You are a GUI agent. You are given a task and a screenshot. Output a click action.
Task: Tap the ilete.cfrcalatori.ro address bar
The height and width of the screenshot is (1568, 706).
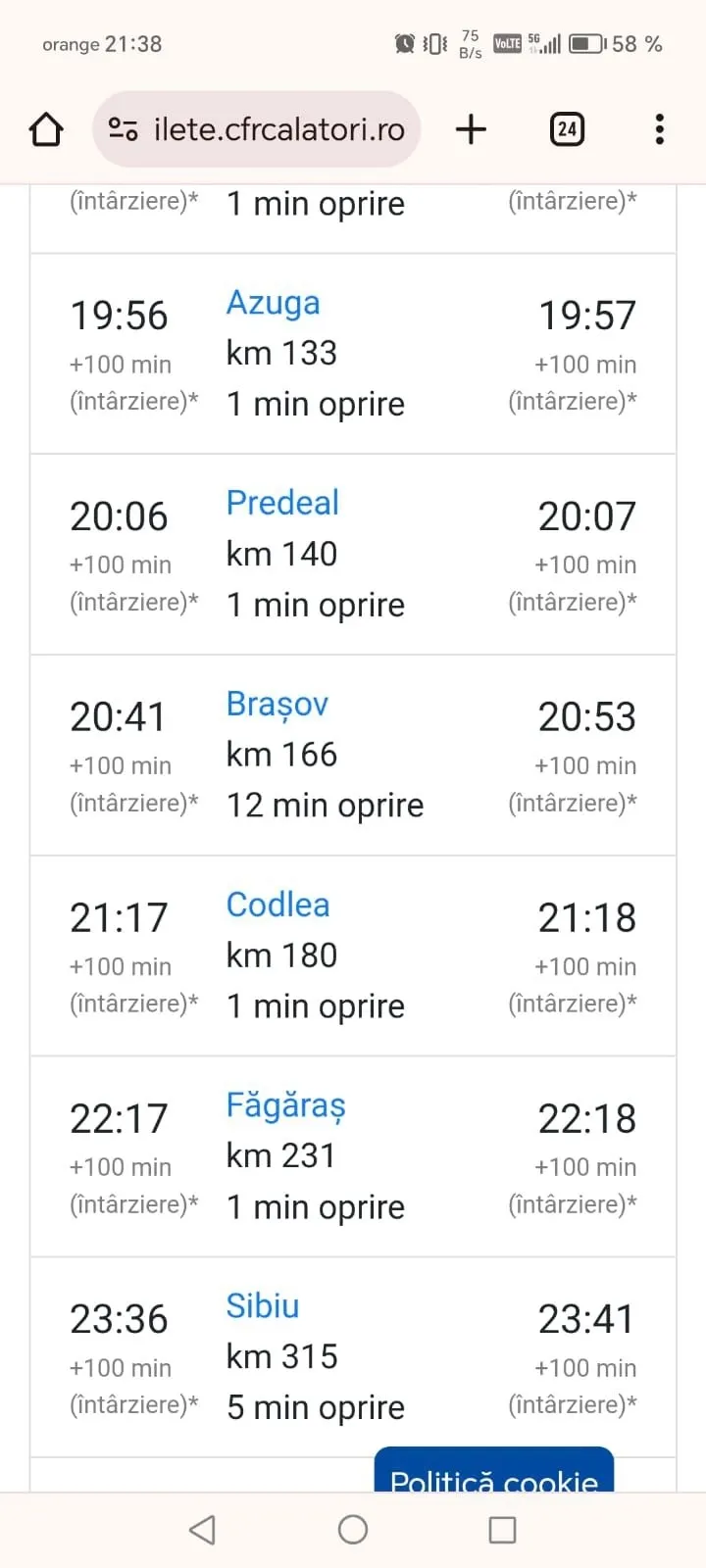[257, 129]
